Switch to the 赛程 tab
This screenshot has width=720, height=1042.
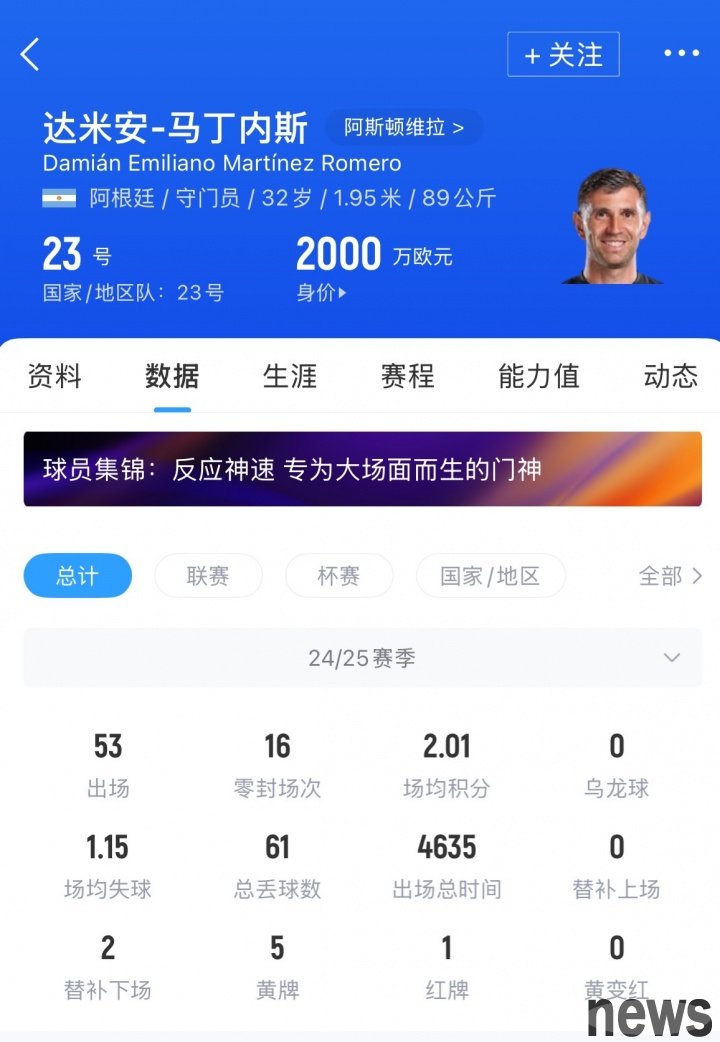(x=407, y=376)
